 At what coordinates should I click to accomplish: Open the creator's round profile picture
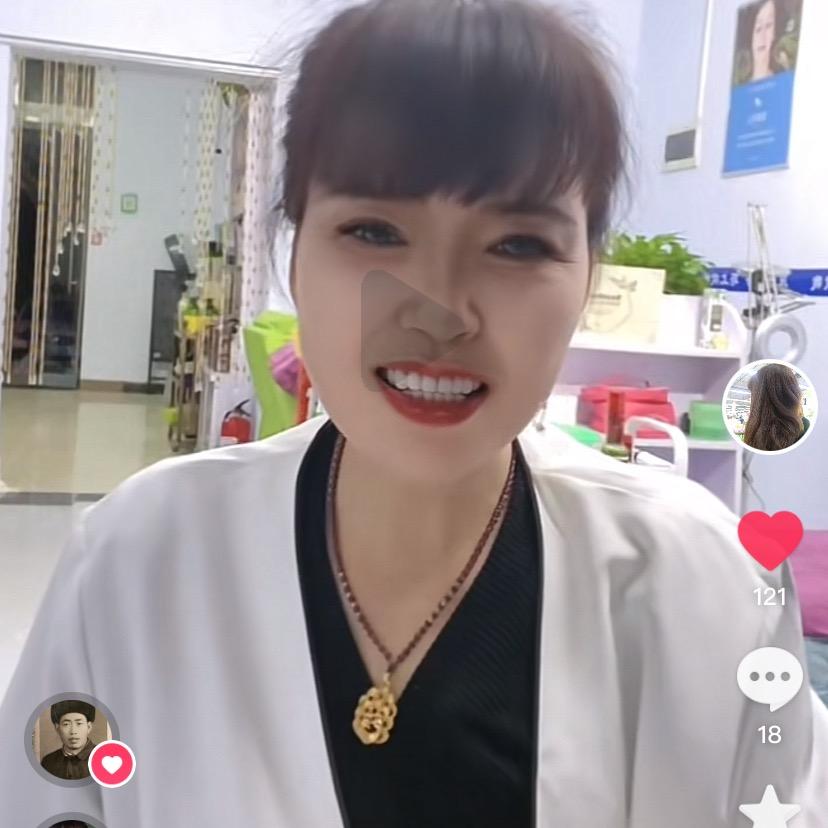770,406
